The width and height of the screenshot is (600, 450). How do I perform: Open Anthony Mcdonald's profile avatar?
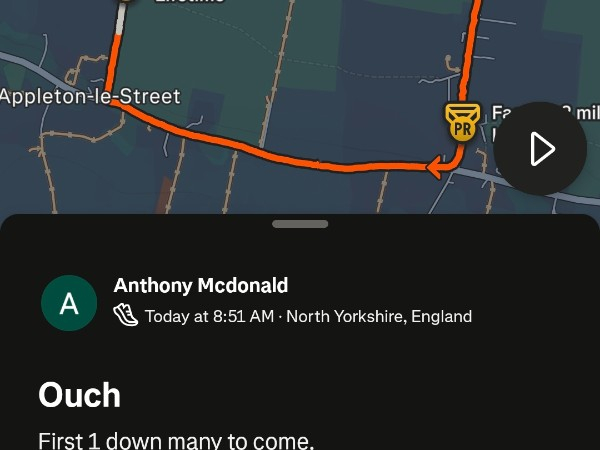pyautogui.click(x=69, y=303)
